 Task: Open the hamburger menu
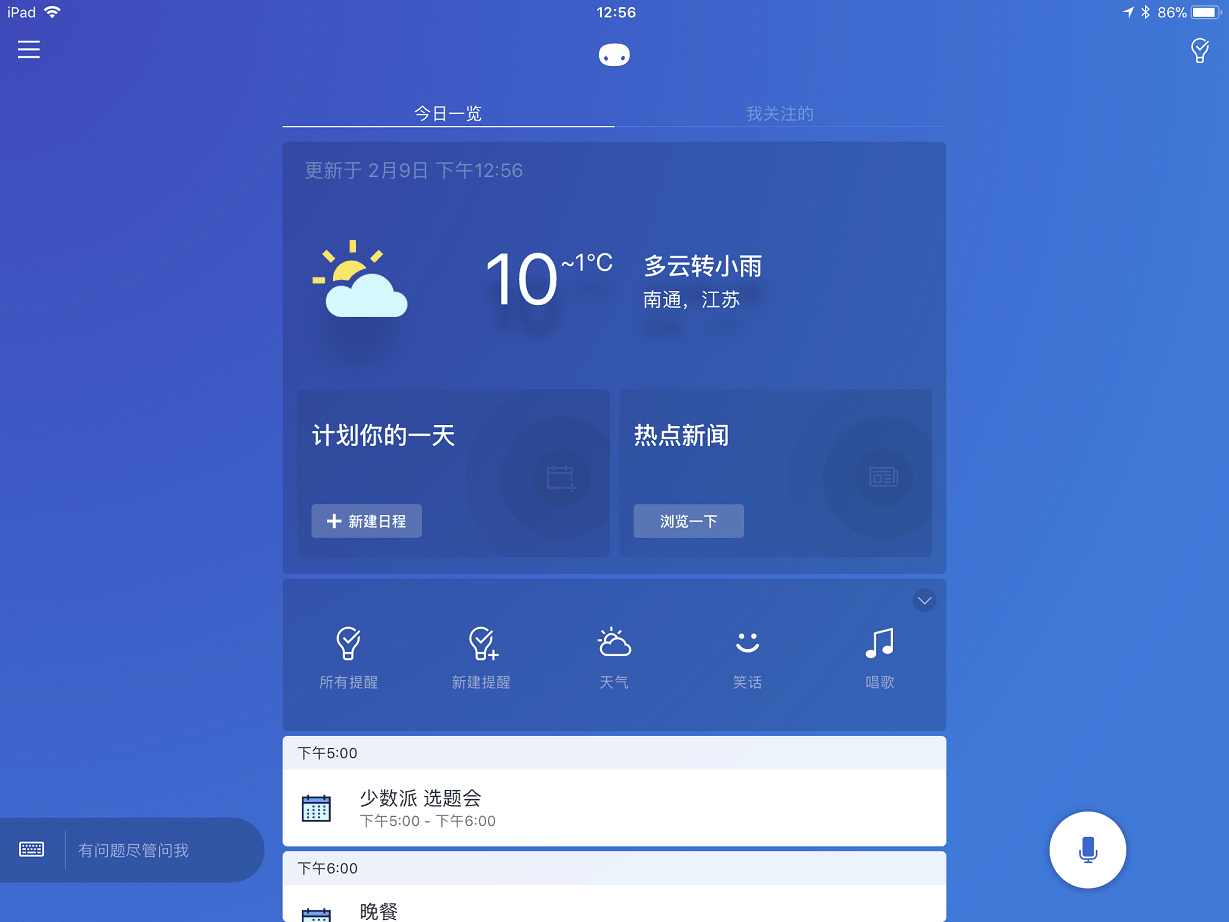tap(29, 49)
